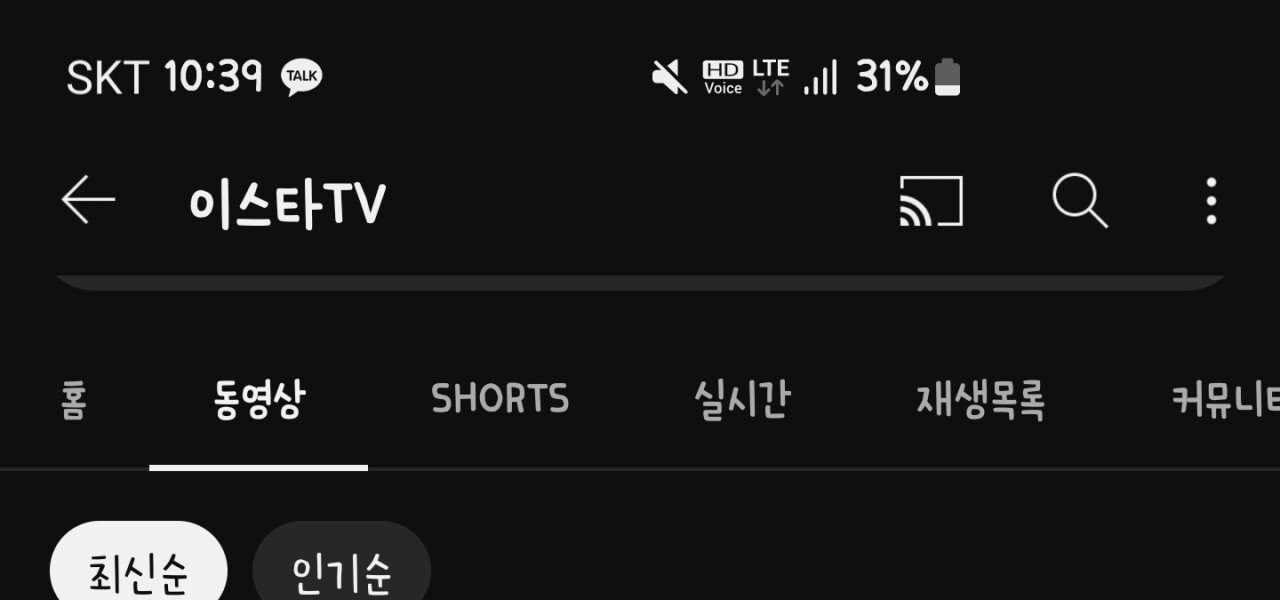Go back from 이스타TV channel
Image resolution: width=1280 pixels, height=600 pixels.
coord(88,201)
